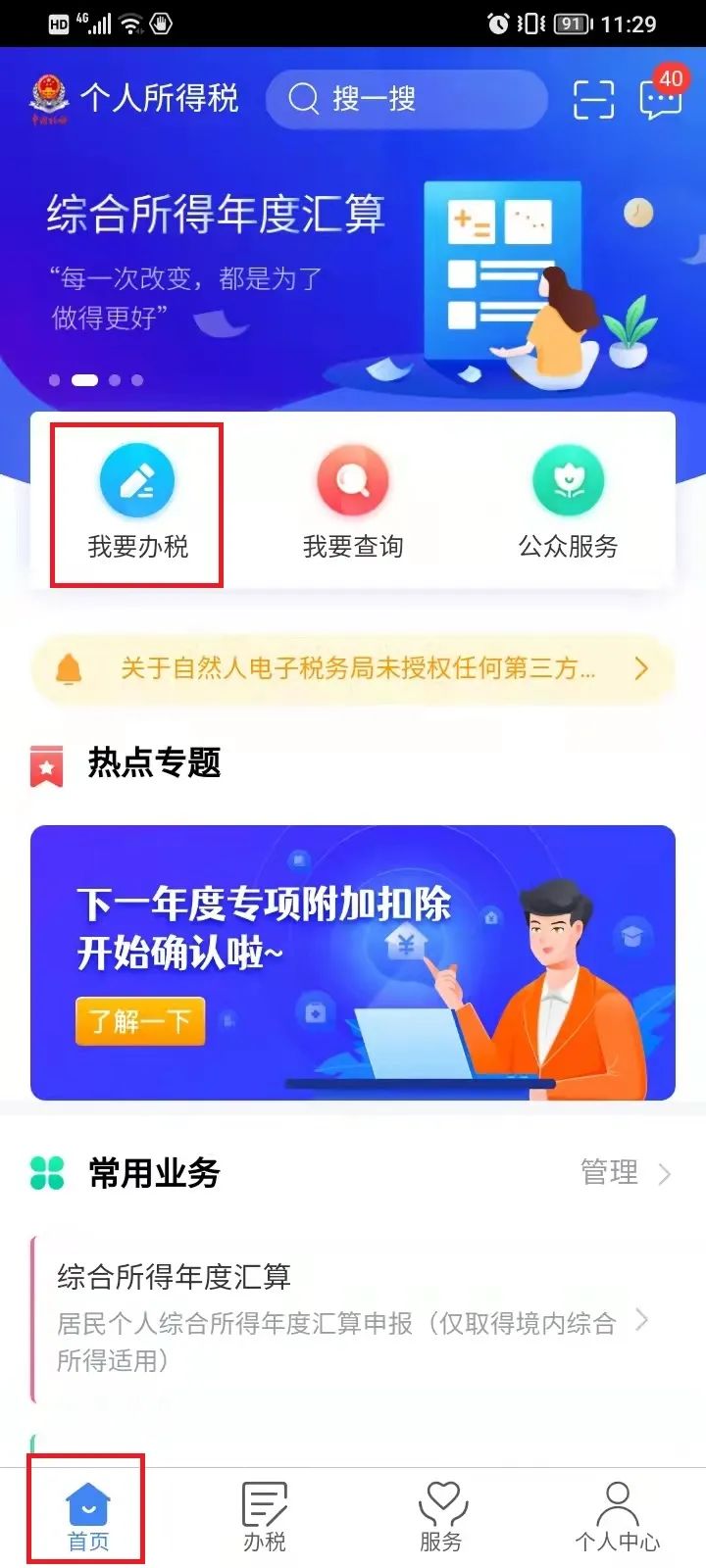
Task: Open the messages icon with 40 badge
Action: [661, 95]
